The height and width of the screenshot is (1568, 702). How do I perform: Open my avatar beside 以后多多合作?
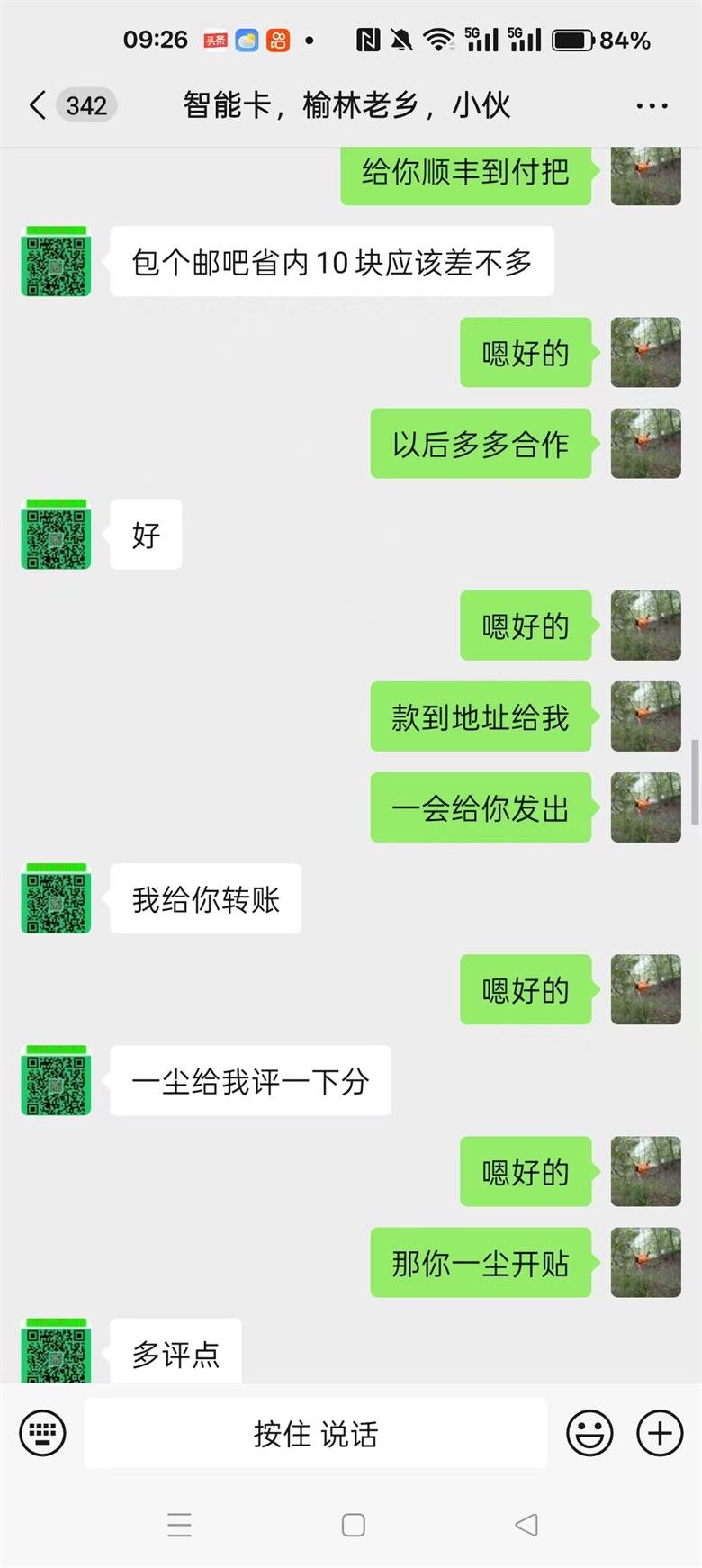[645, 443]
